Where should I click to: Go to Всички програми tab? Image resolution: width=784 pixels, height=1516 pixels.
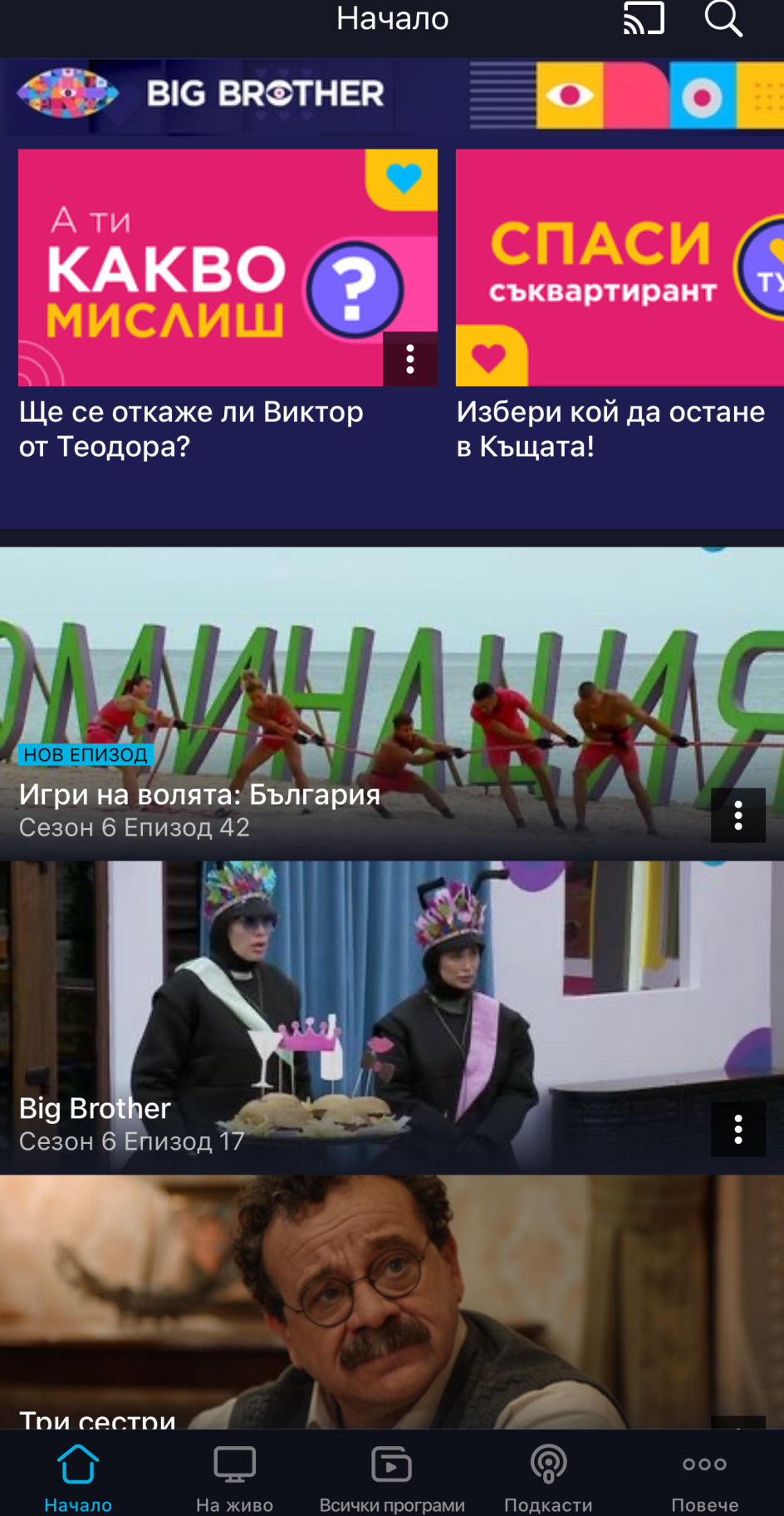coord(392,1477)
